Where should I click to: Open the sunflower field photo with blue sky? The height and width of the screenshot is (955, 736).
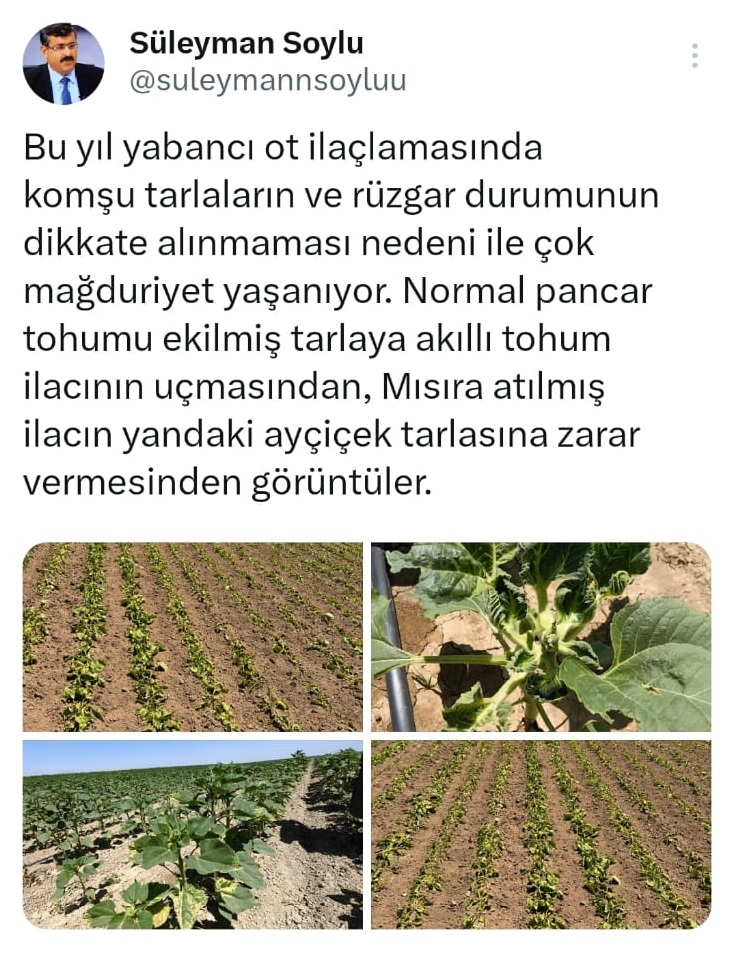pos(193,834)
